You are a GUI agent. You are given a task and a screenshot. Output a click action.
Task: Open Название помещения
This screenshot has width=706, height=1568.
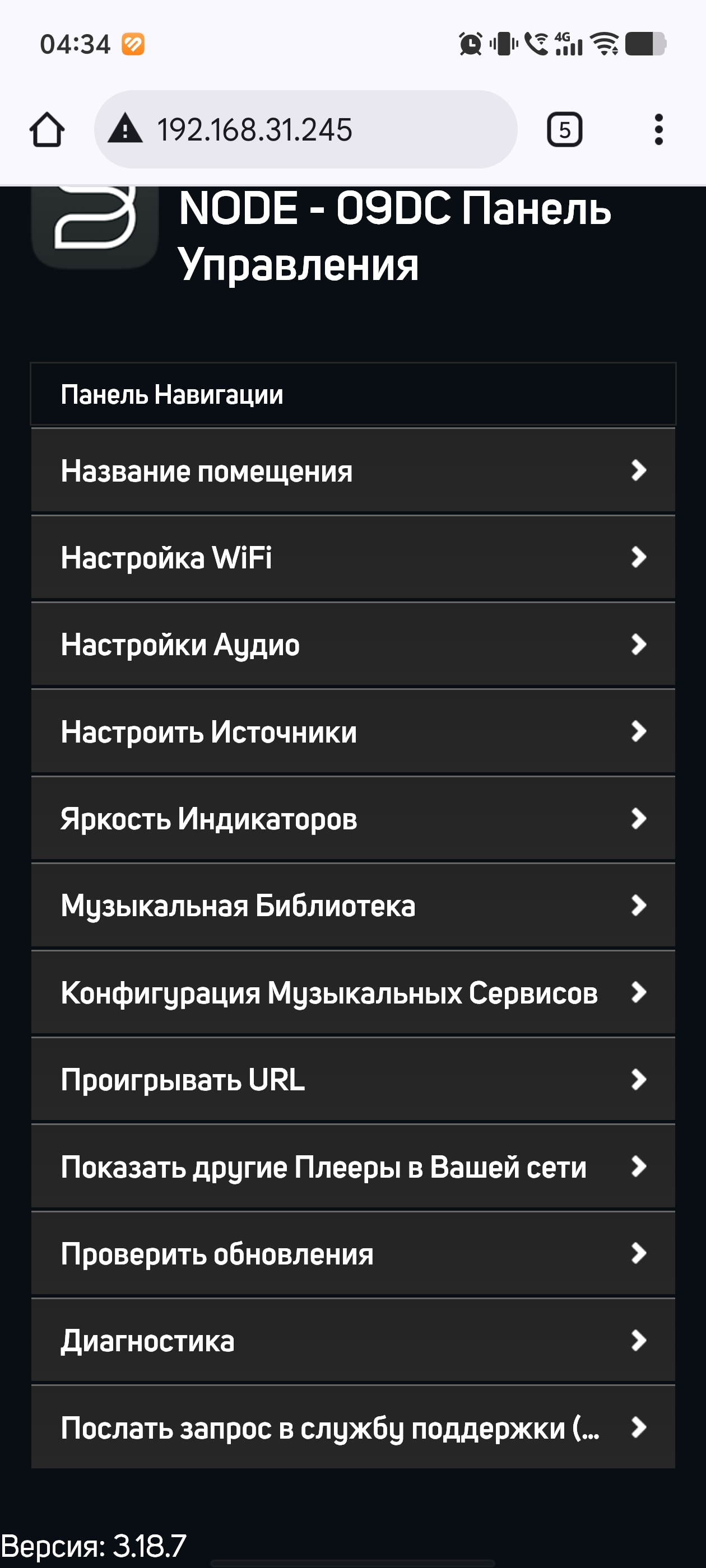352,470
